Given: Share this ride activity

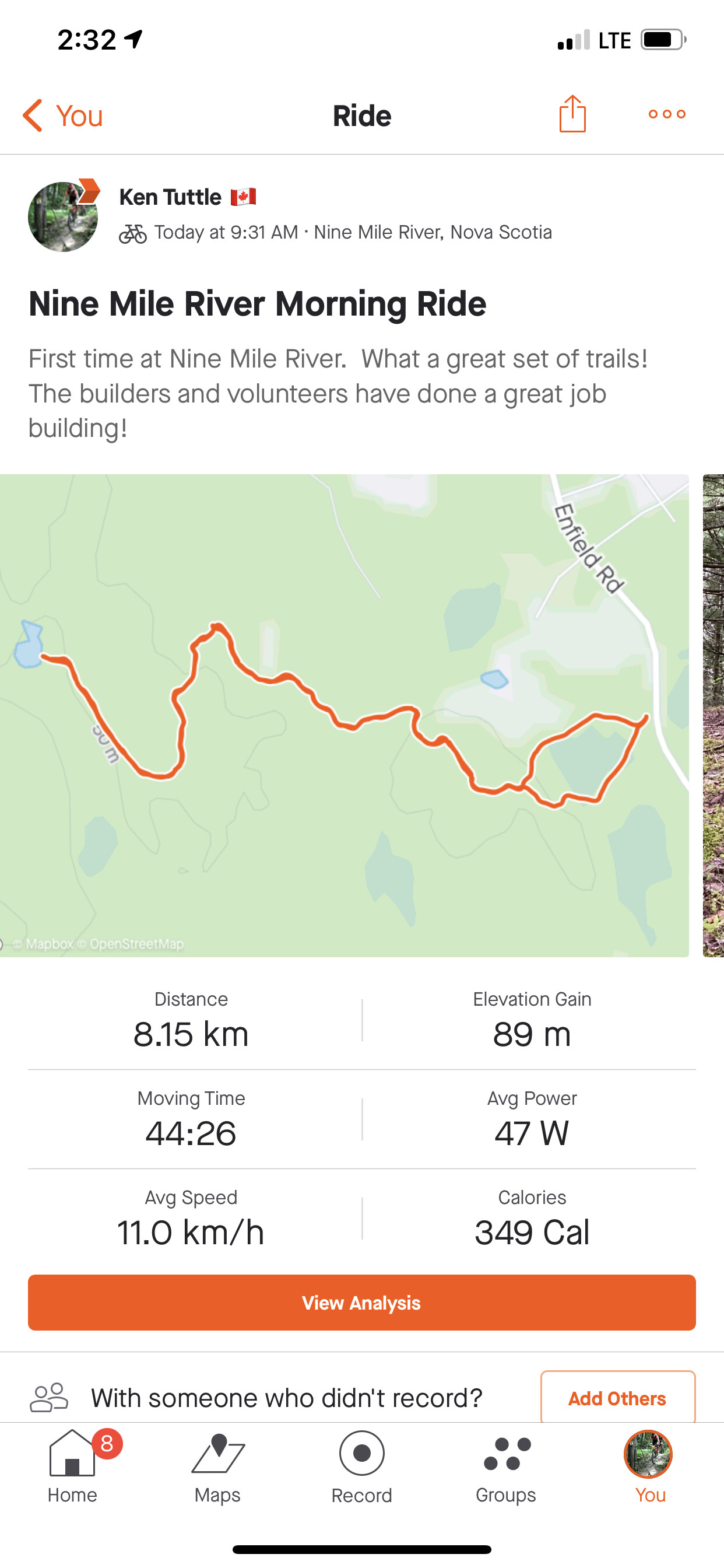Looking at the screenshot, I should point(572,114).
